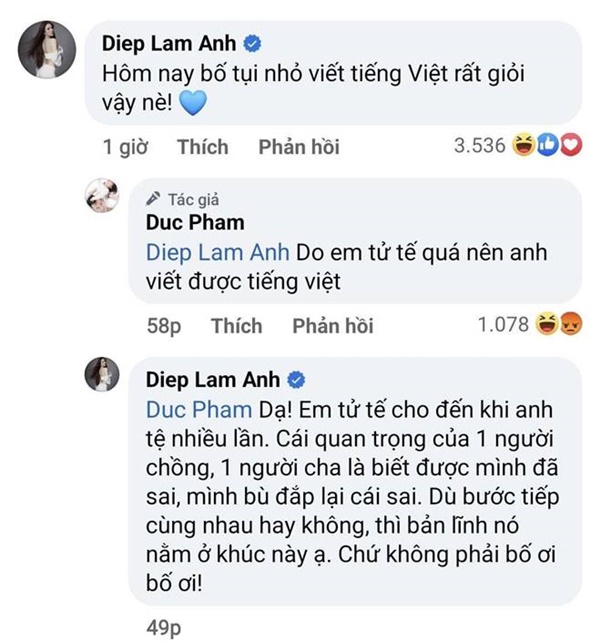The width and height of the screenshot is (600, 641).
Task: Like Duc Pham's 58p reply
Action: click(237, 326)
